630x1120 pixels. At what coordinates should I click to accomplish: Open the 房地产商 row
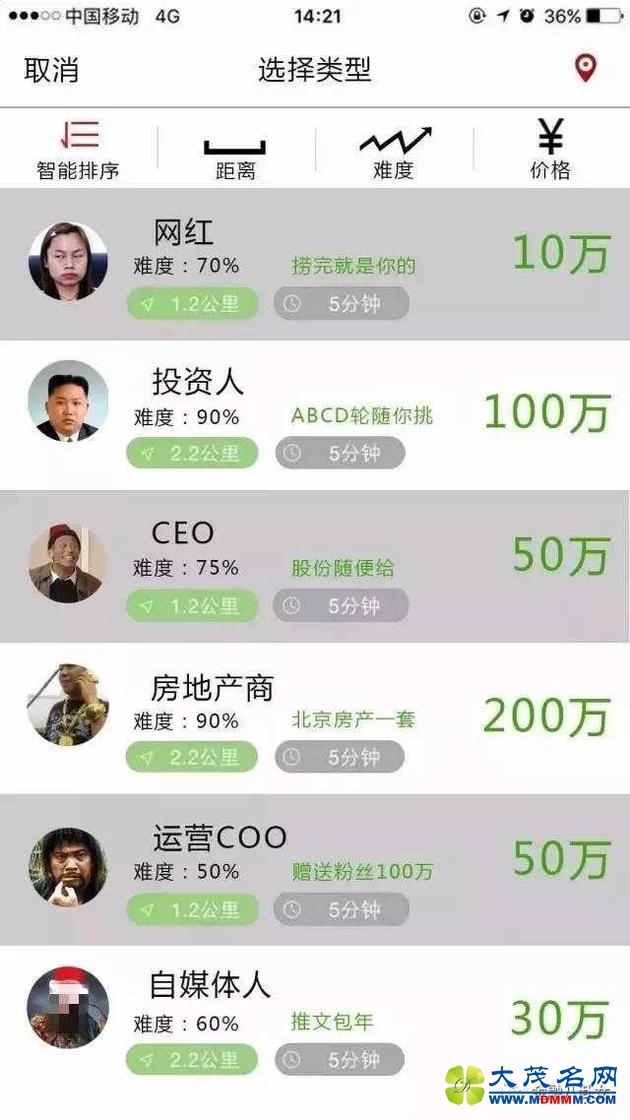[x=315, y=719]
